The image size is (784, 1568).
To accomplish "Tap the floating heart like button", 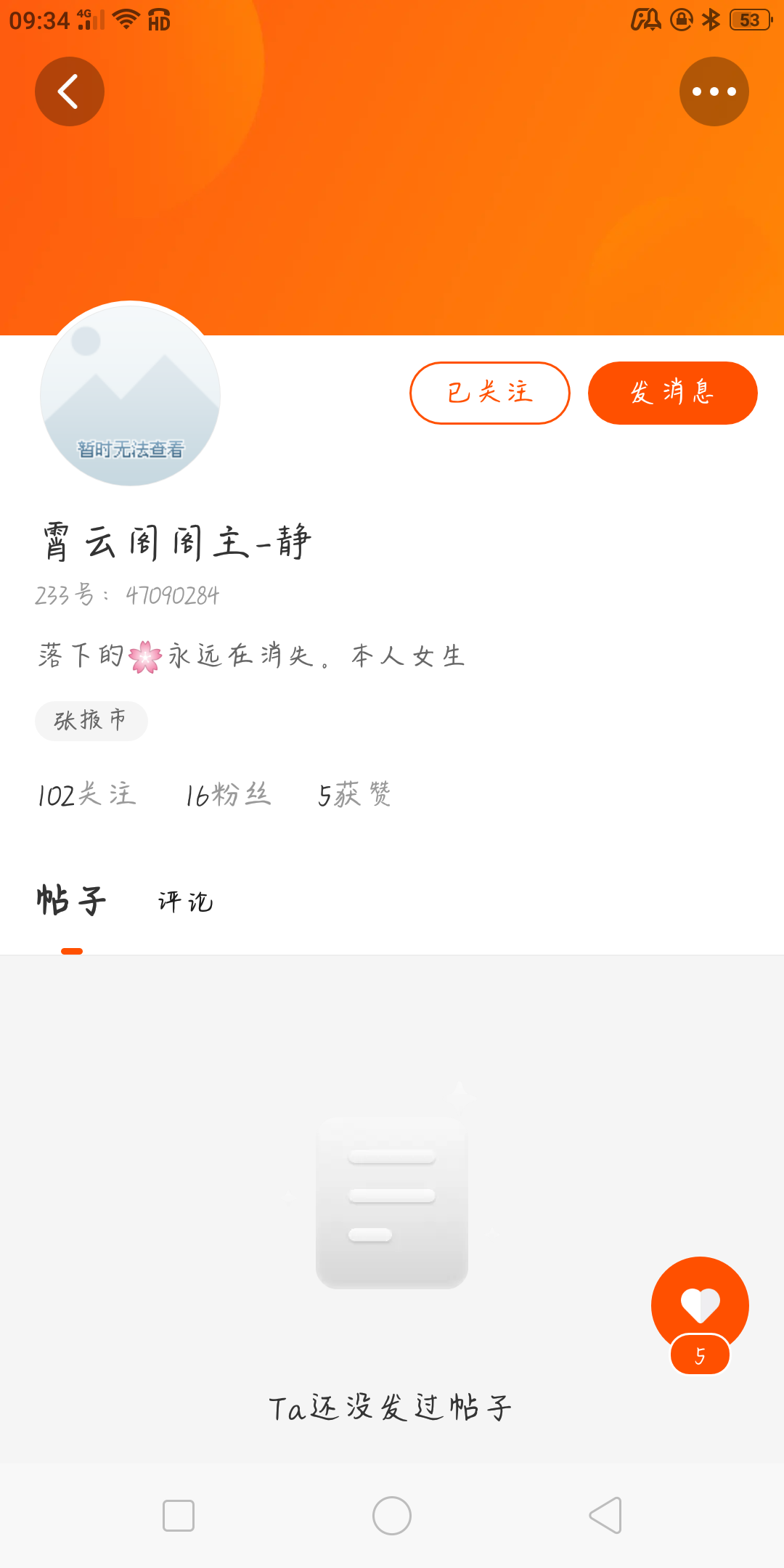I will tap(700, 1304).
